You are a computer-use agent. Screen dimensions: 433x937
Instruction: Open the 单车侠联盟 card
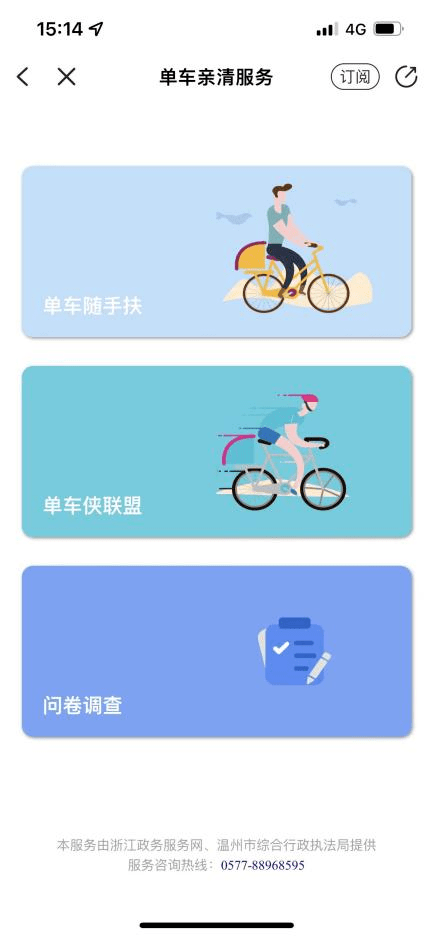click(x=217, y=452)
